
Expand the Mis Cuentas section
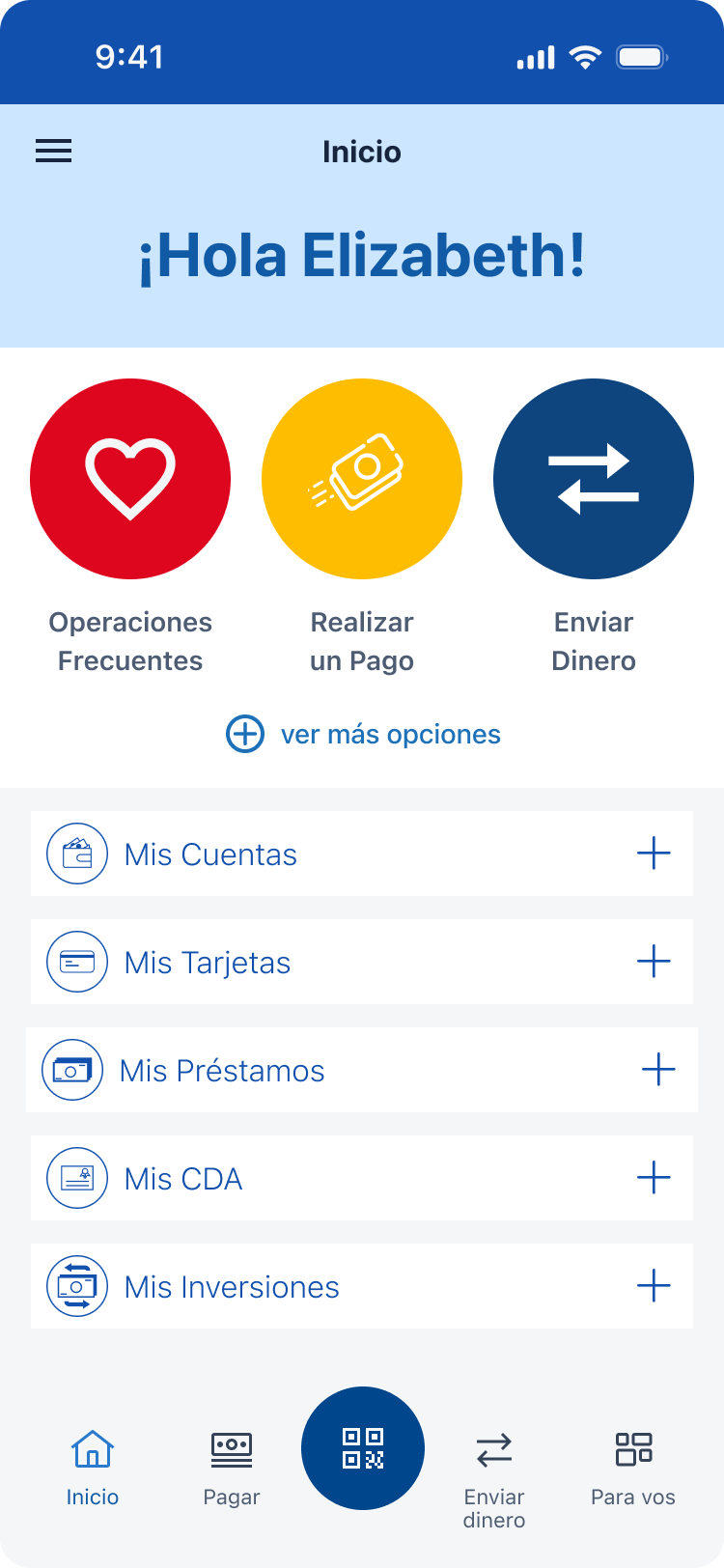pyautogui.click(x=654, y=854)
